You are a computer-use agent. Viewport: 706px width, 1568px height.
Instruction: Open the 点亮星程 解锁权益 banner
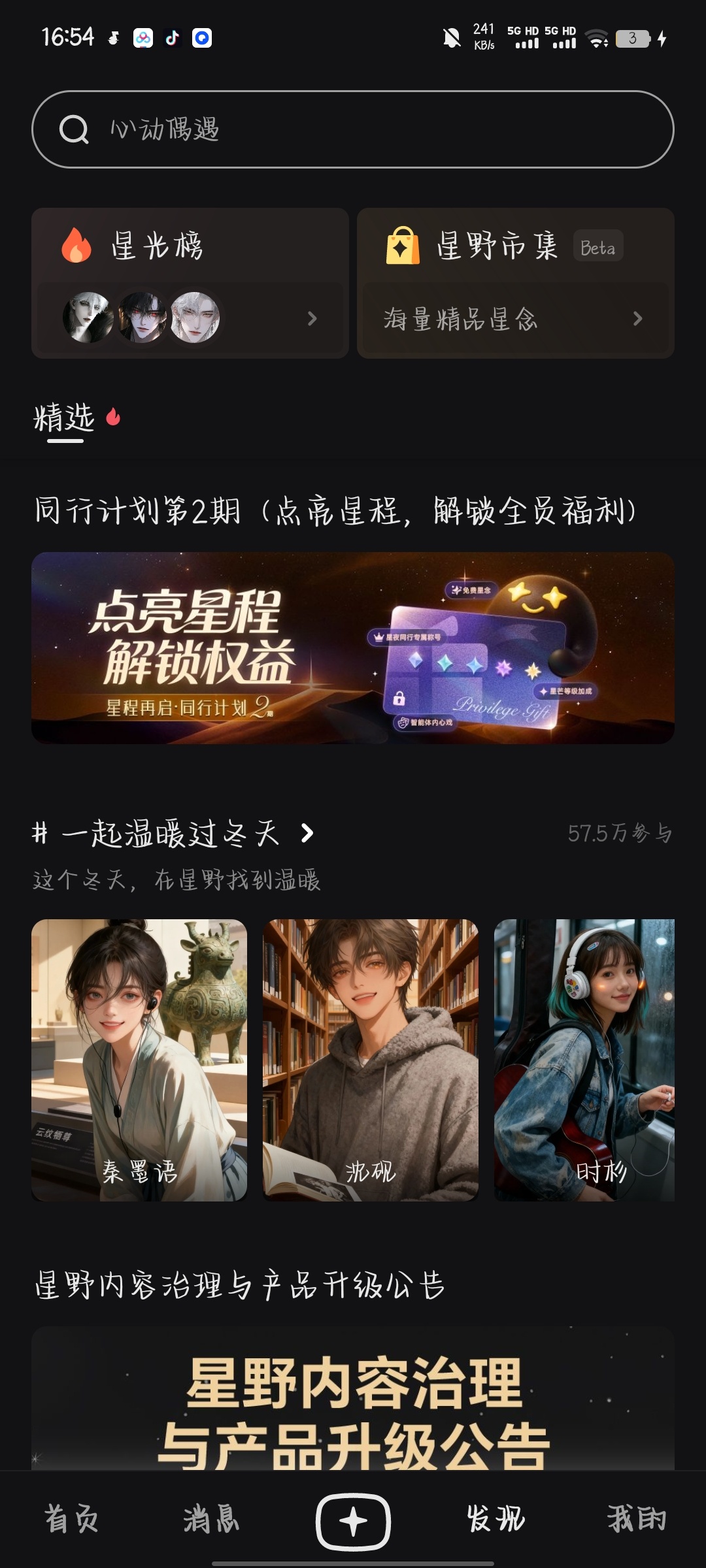(x=353, y=647)
